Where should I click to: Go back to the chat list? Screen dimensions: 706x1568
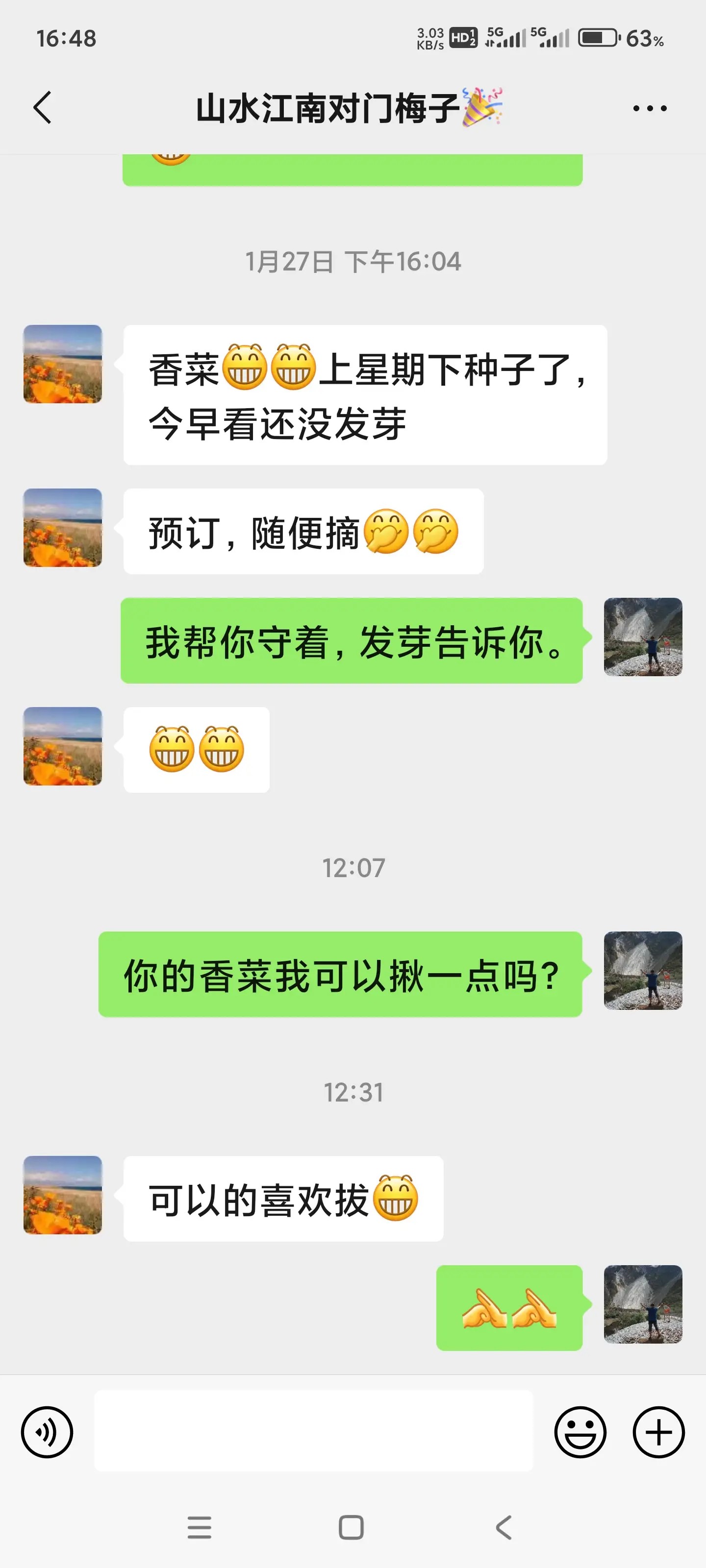[42, 108]
